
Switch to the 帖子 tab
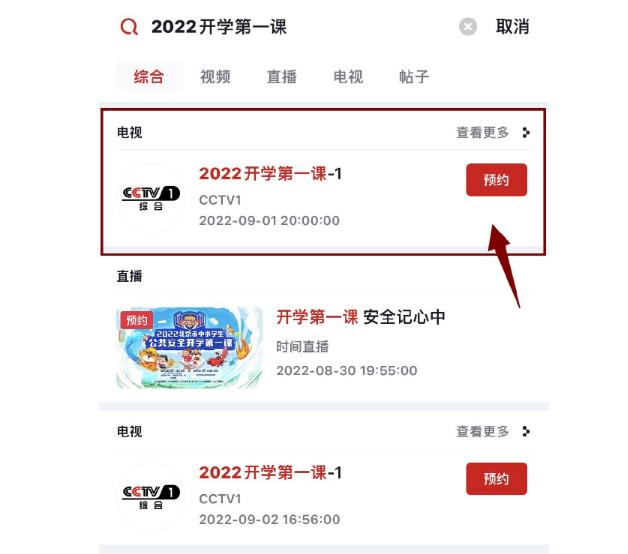click(x=414, y=76)
